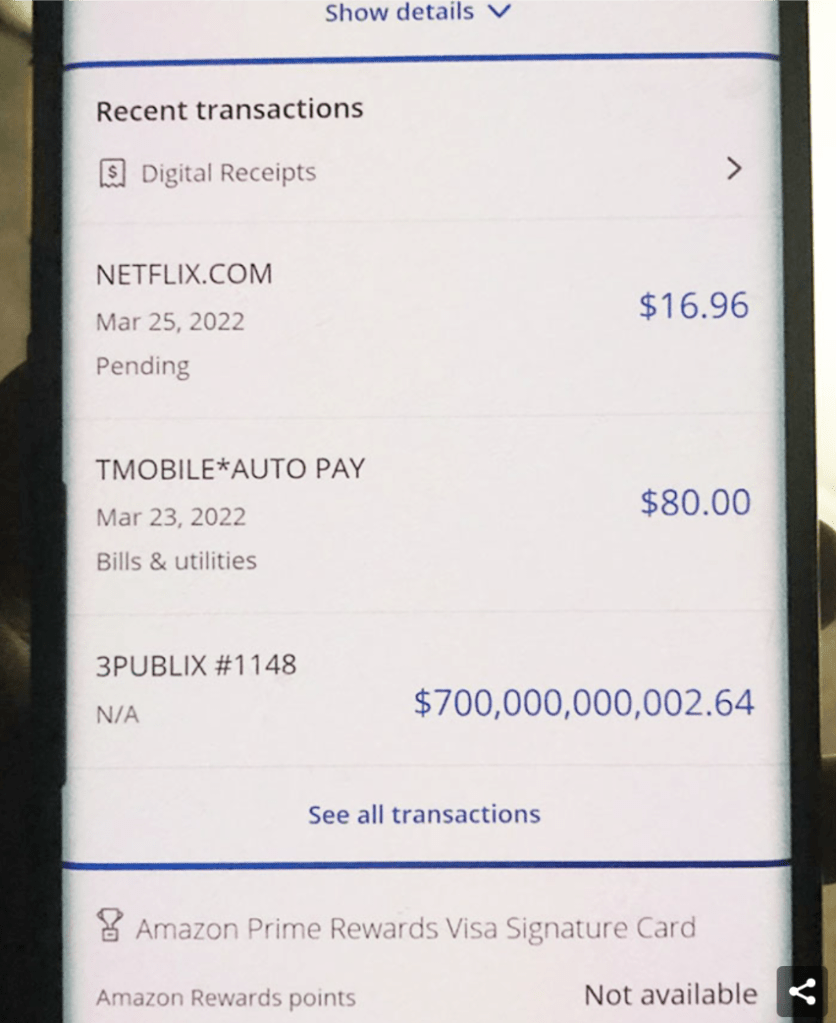Expand the Show details section

coord(417,13)
